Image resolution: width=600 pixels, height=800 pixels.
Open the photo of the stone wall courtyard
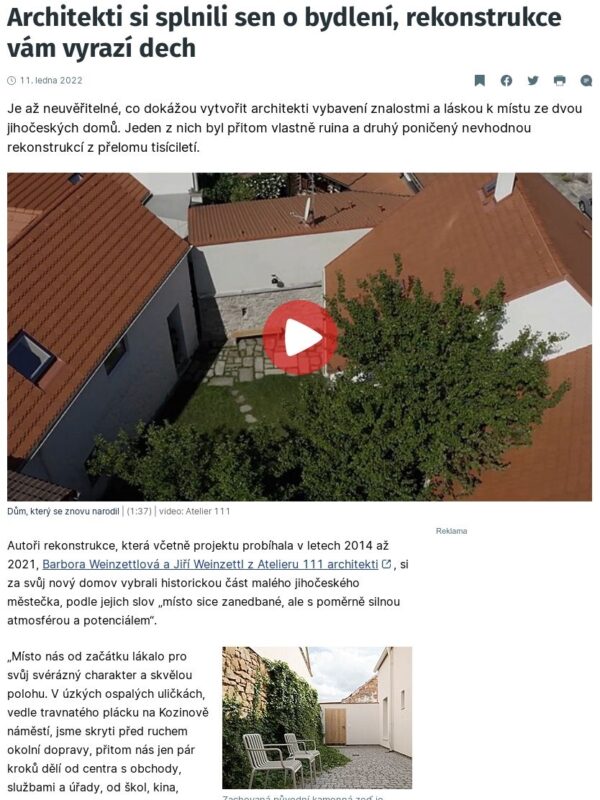[x=316, y=717]
